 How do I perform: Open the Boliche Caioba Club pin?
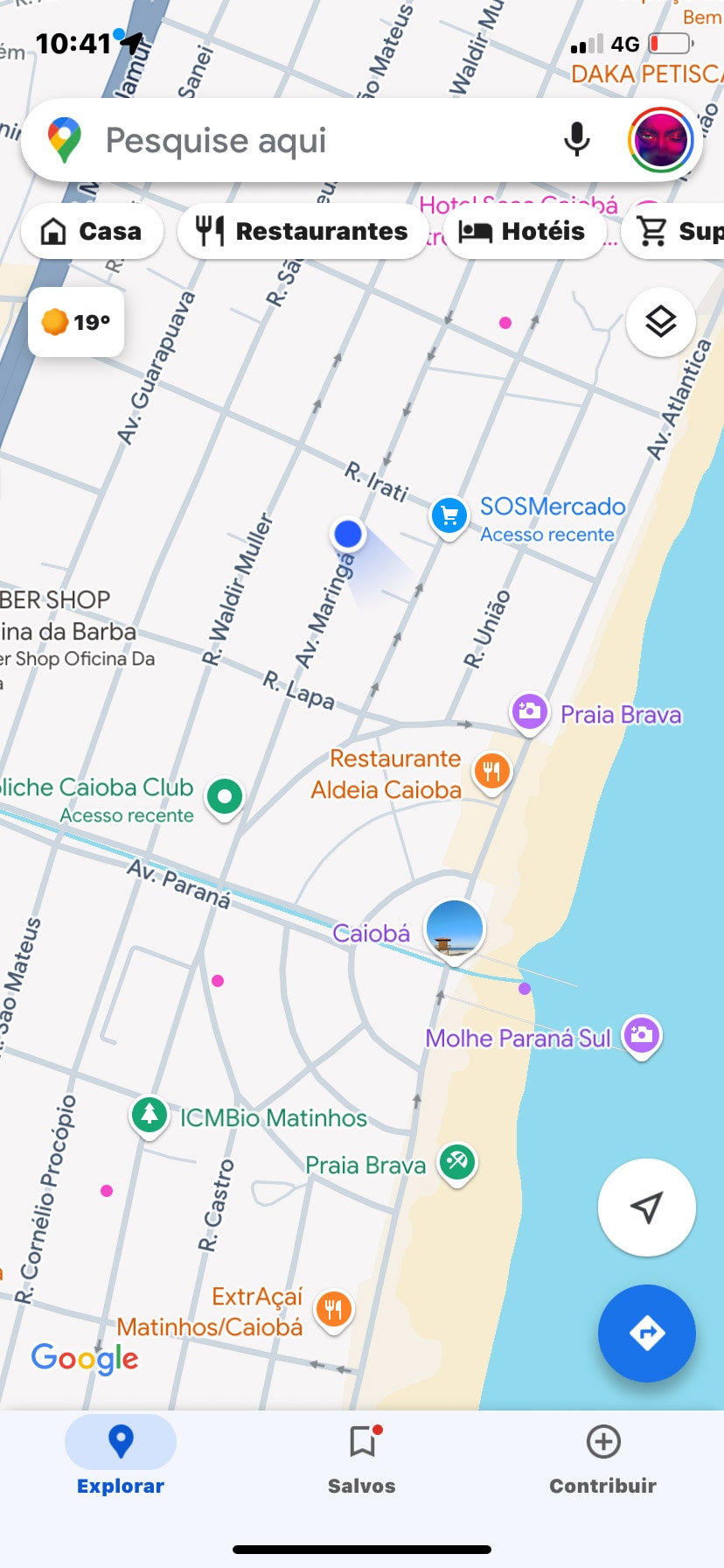click(225, 796)
